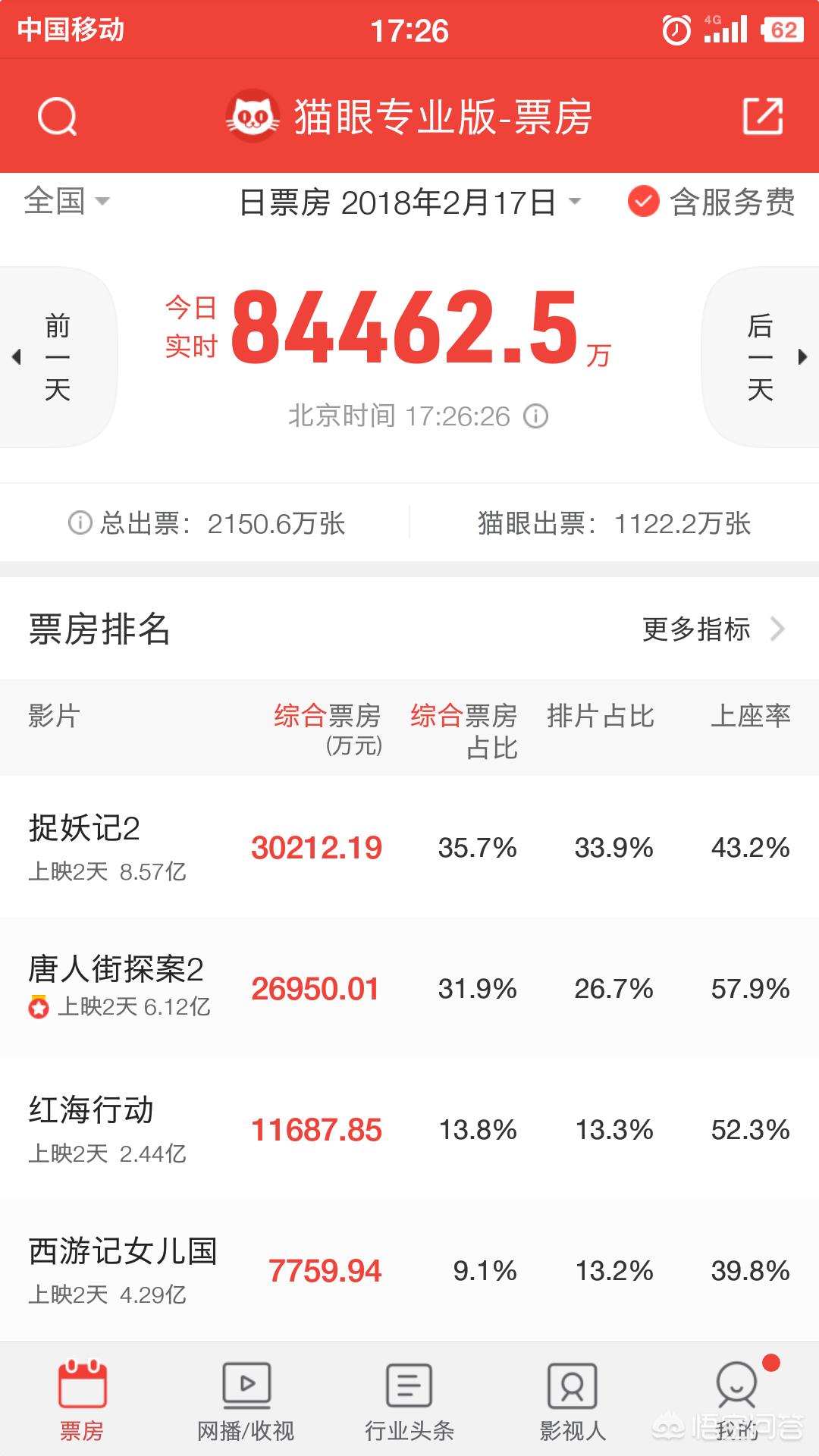819x1456 pixels.
Task: Open 红海行动 row
Action: point(409,1129)
